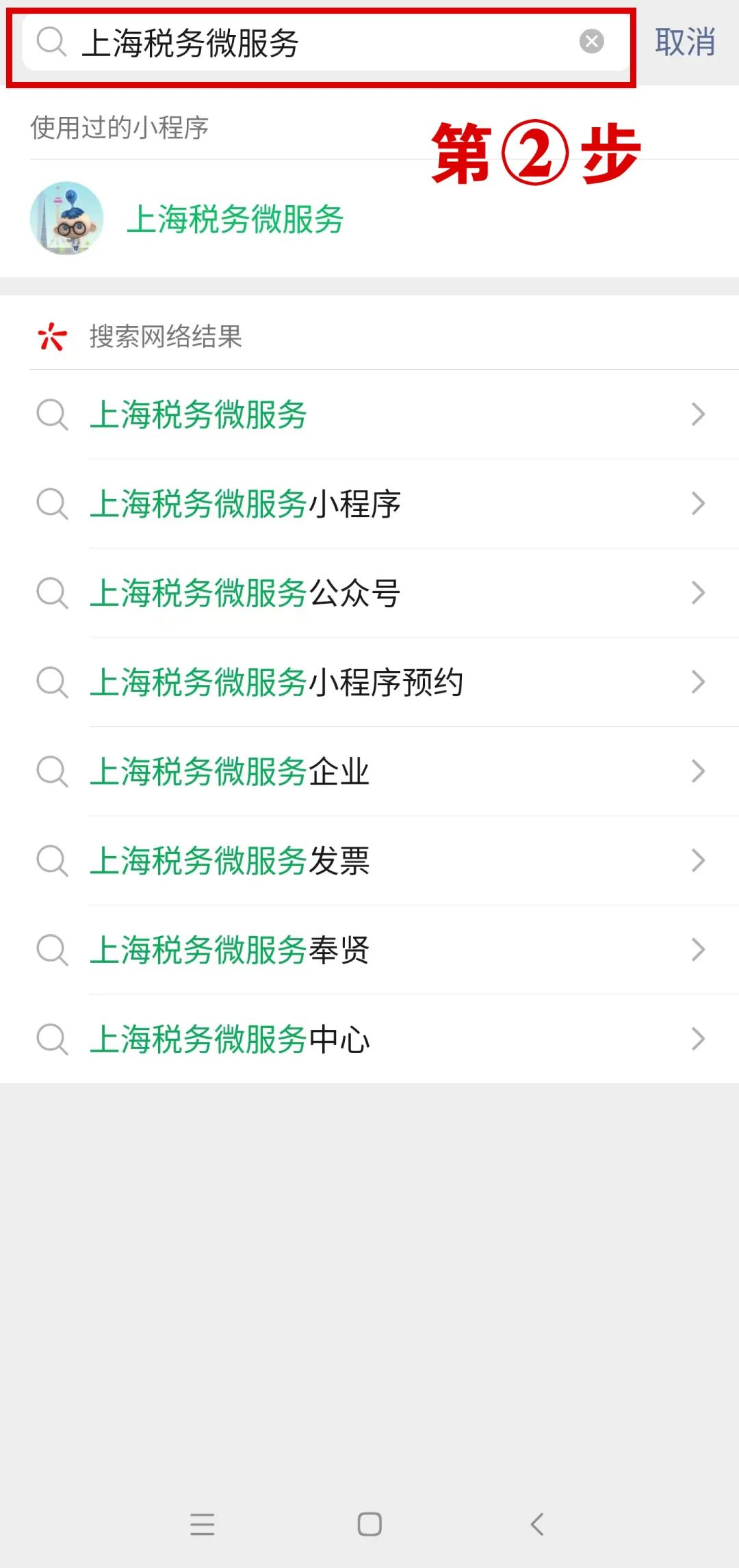Screen dimensions: 739x1568
Task: Return to the home screen
Action: pyautogui.click(x=369, y=1524)
